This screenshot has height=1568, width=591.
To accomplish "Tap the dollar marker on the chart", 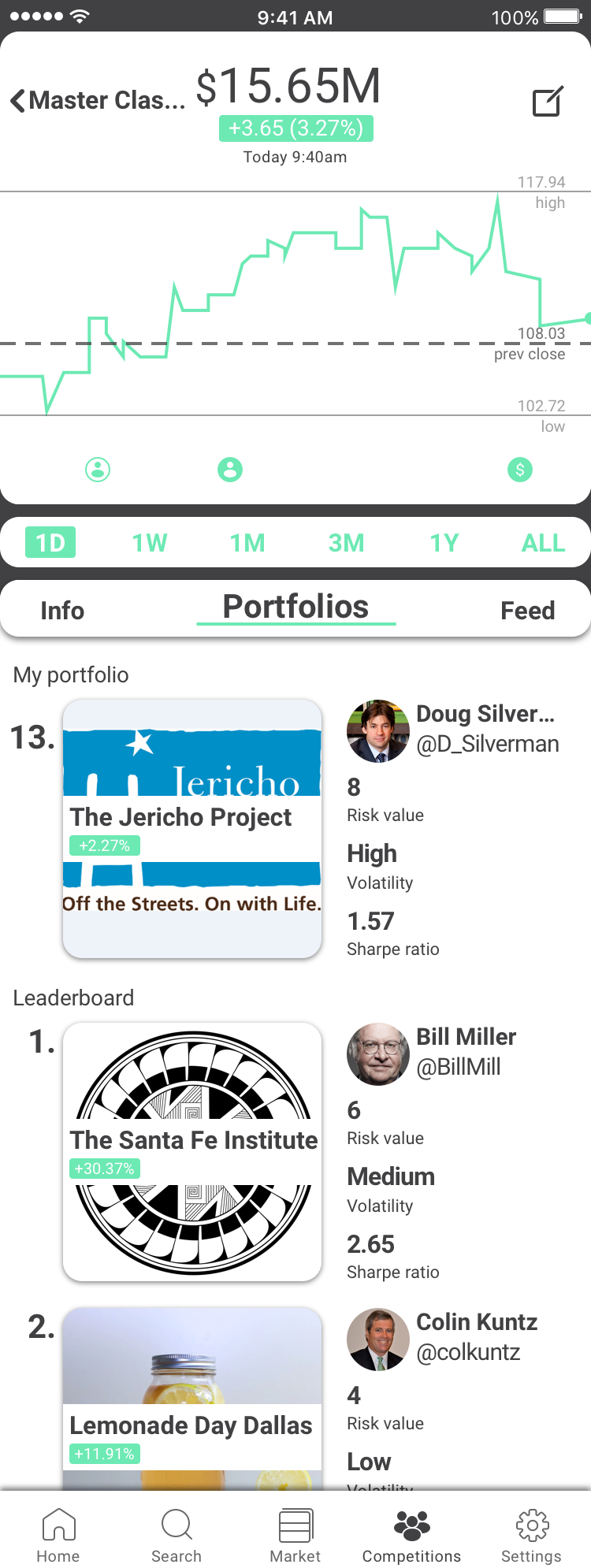I will coord(520,470).
